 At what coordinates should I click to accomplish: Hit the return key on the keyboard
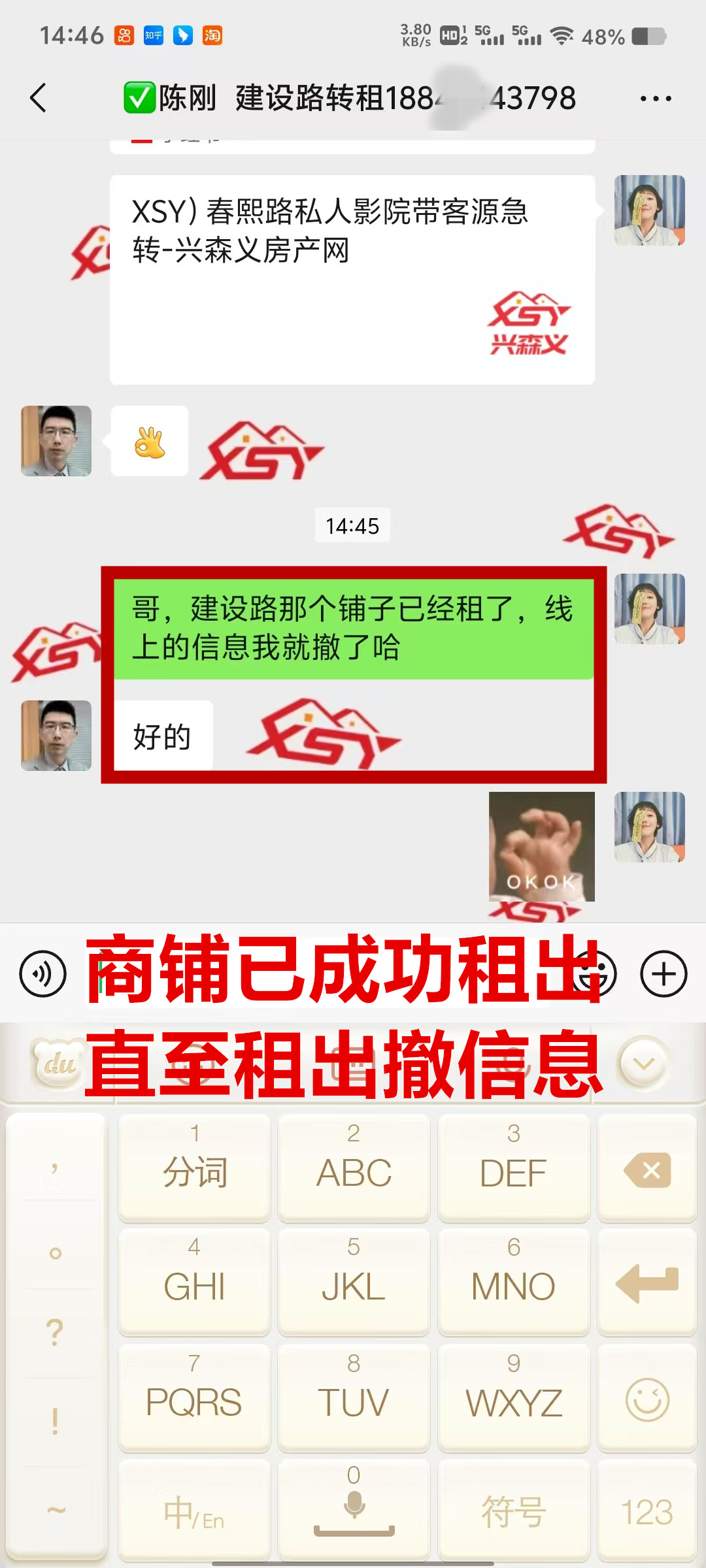tap(647, 1283)
